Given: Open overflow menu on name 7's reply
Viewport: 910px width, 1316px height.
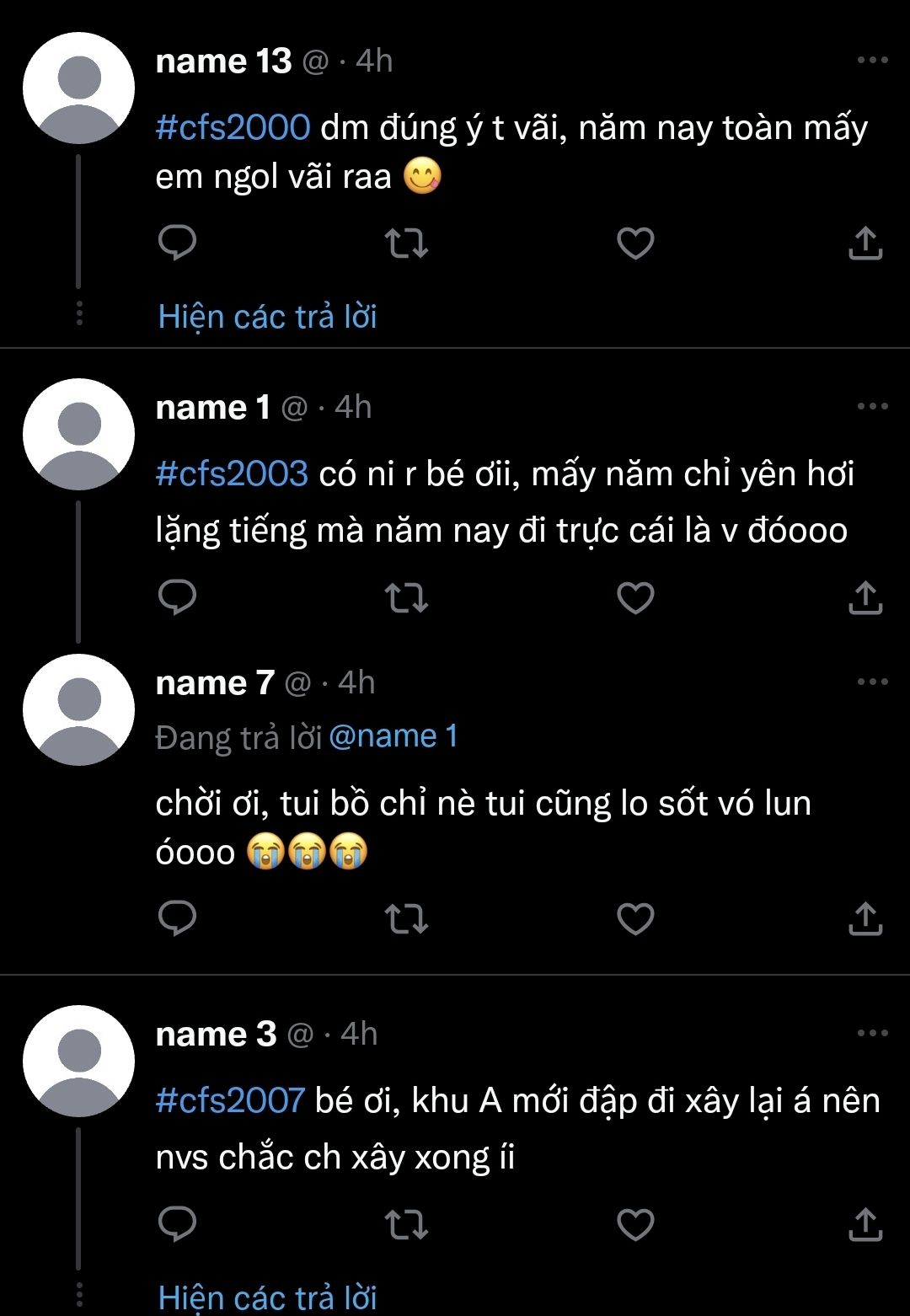Looking at the screenshot, I should click(872, 682).
